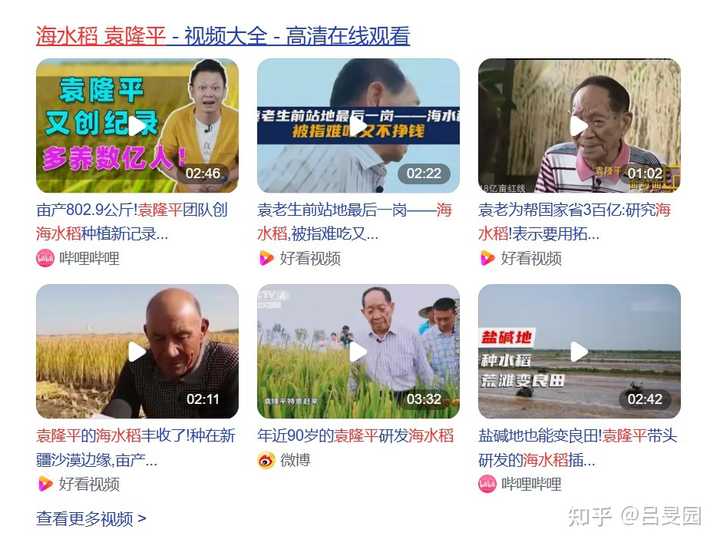
Task: Open the 袁老为帮国家省3百亿 video
Action: (579, 126)
